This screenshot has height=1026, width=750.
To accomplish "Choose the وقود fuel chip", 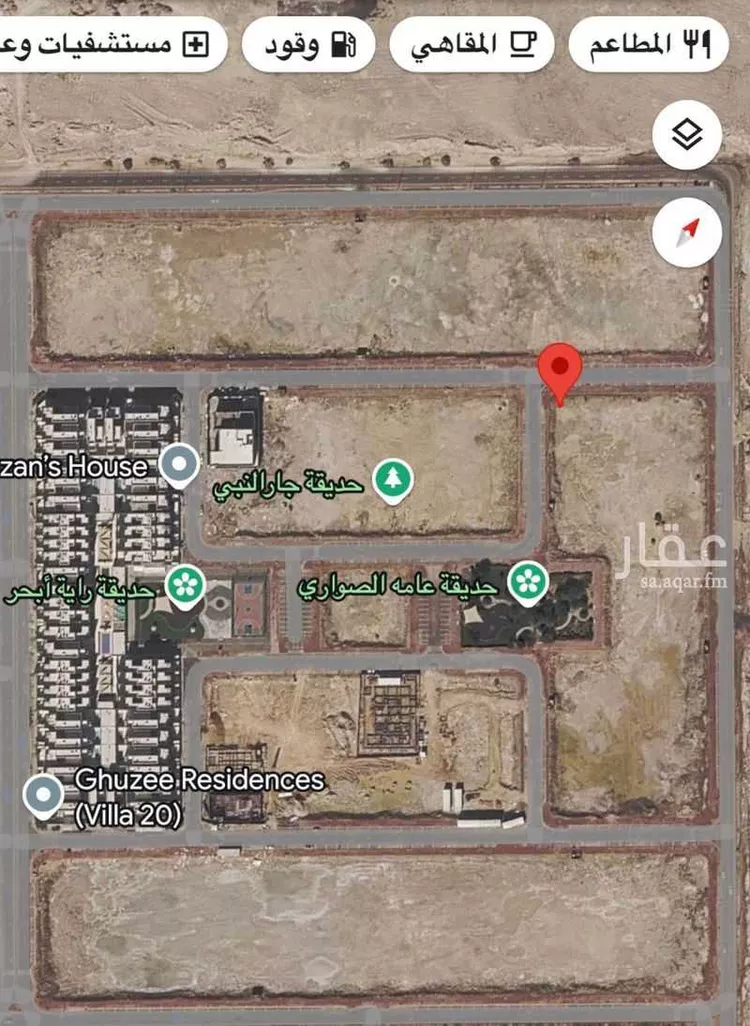I will point(308,44).
